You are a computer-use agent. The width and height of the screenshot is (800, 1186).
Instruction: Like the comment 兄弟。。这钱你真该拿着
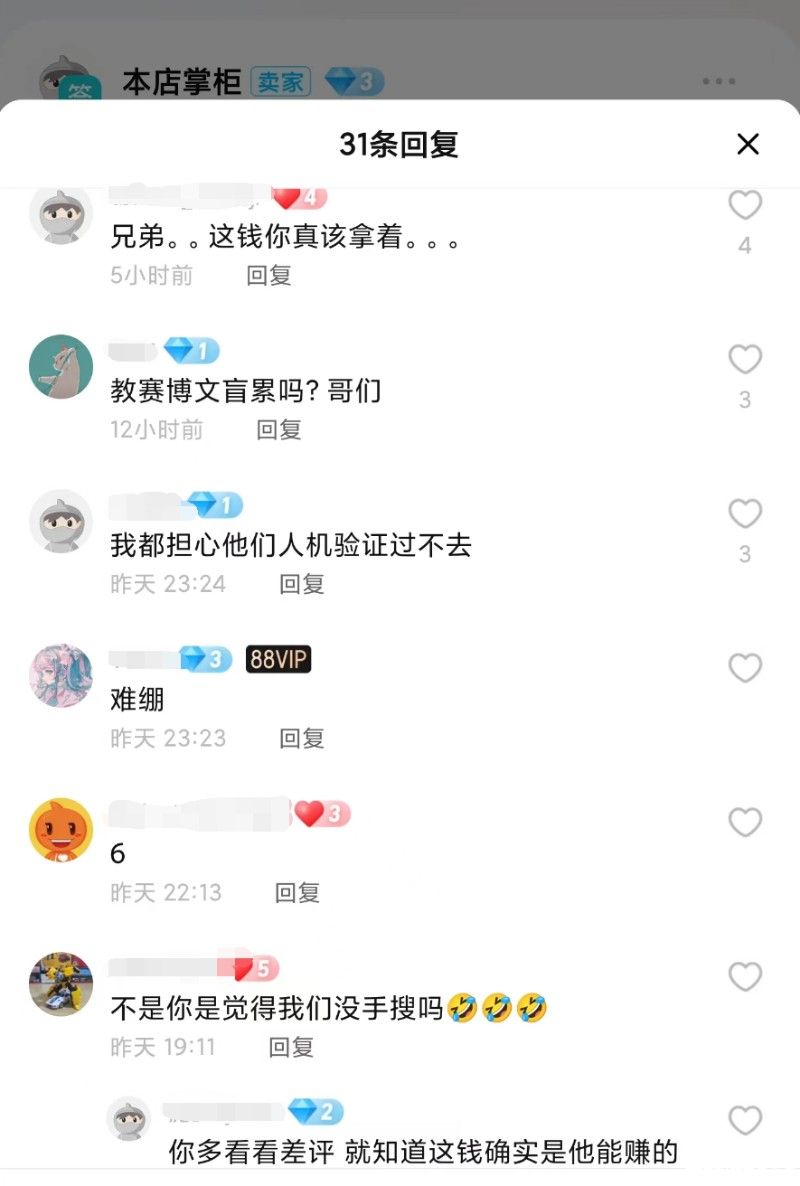(x=745, y=206)
